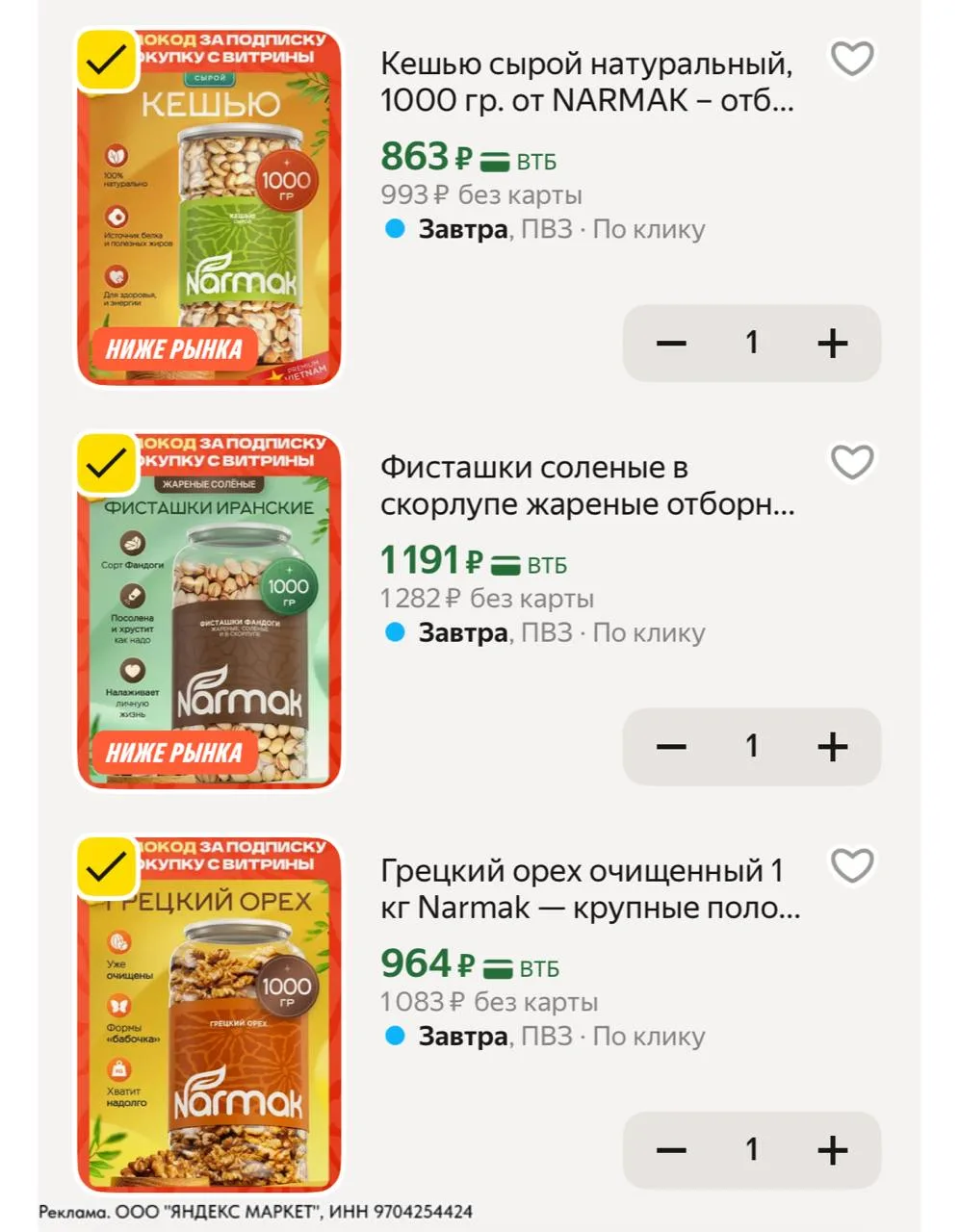
Task: Add one more Фисташки соленые
Action: coord(833,746)
